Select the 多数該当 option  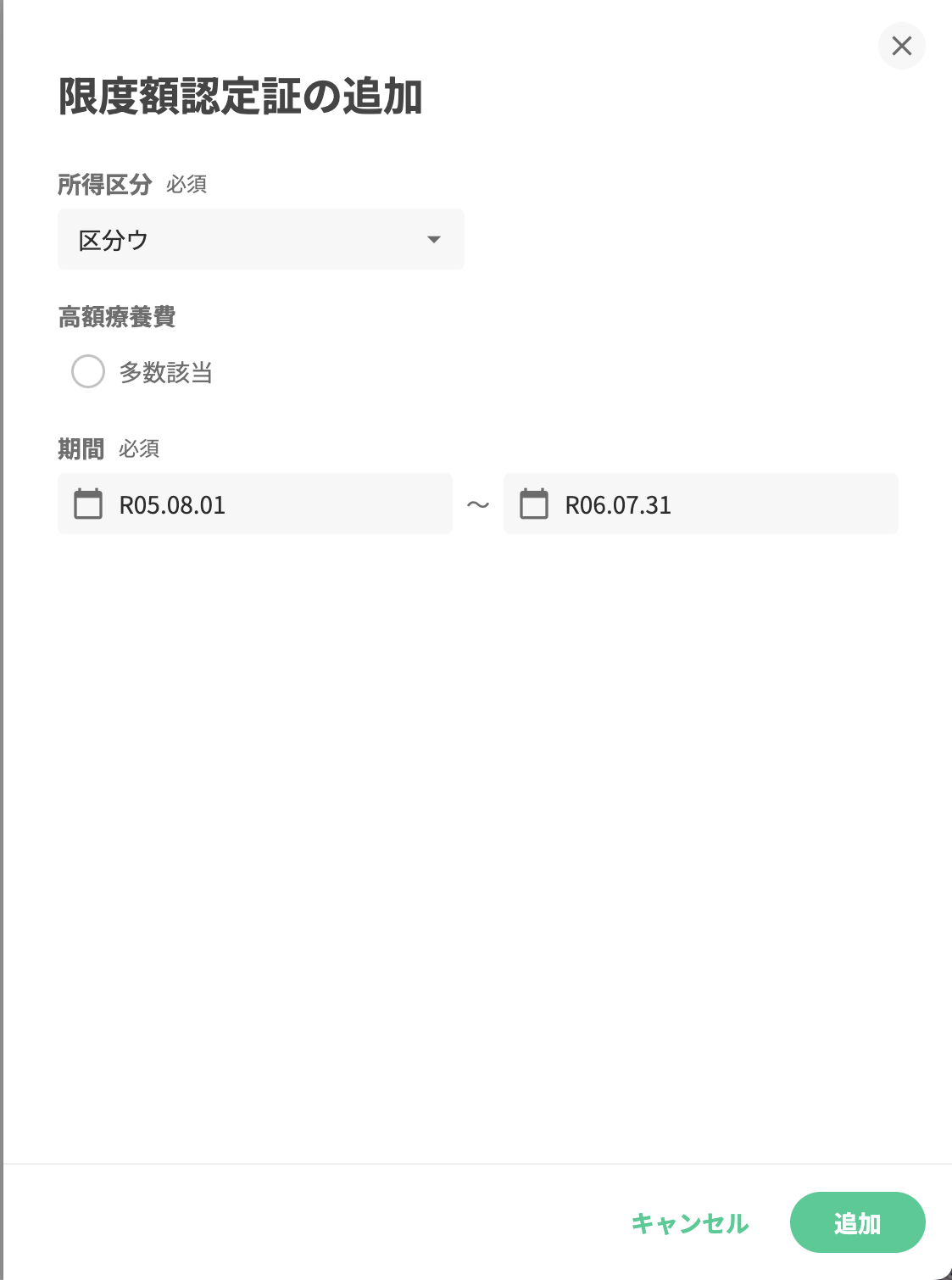[88, 371]
